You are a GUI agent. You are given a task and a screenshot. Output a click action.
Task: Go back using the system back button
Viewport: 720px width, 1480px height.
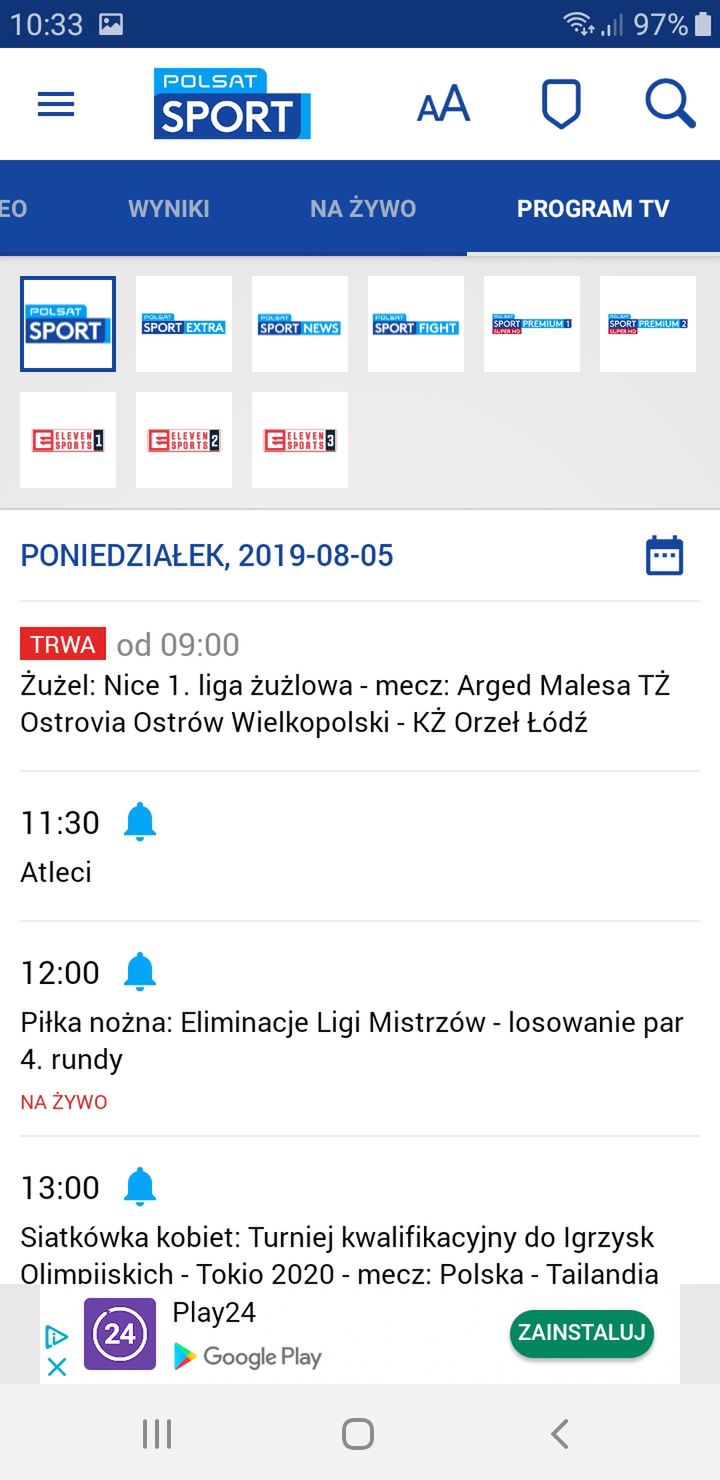click(x=560, y=1434)
